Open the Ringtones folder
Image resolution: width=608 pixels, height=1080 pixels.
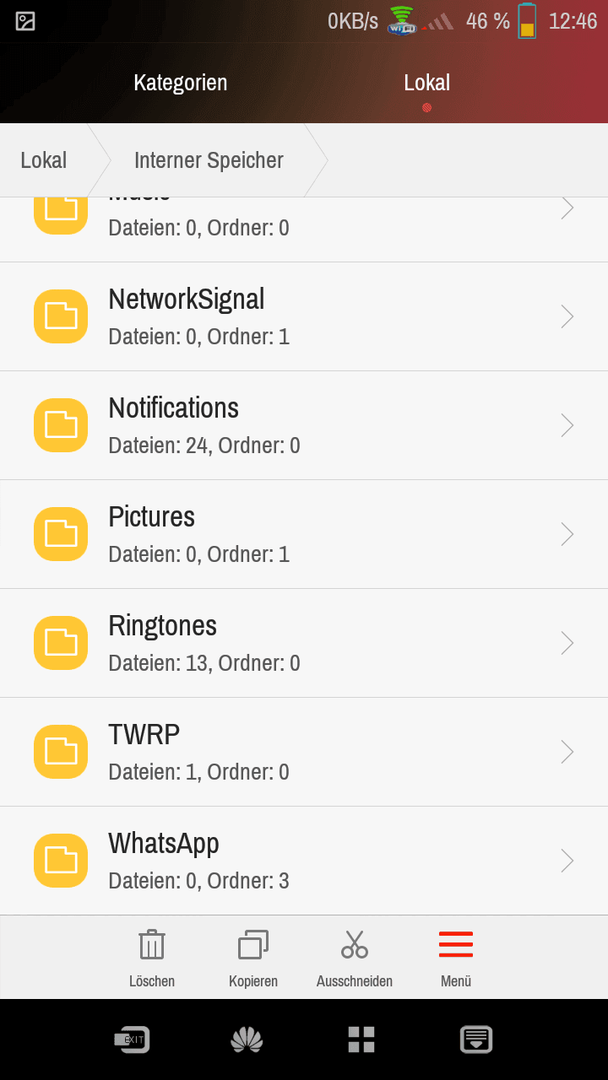(304, 643)
